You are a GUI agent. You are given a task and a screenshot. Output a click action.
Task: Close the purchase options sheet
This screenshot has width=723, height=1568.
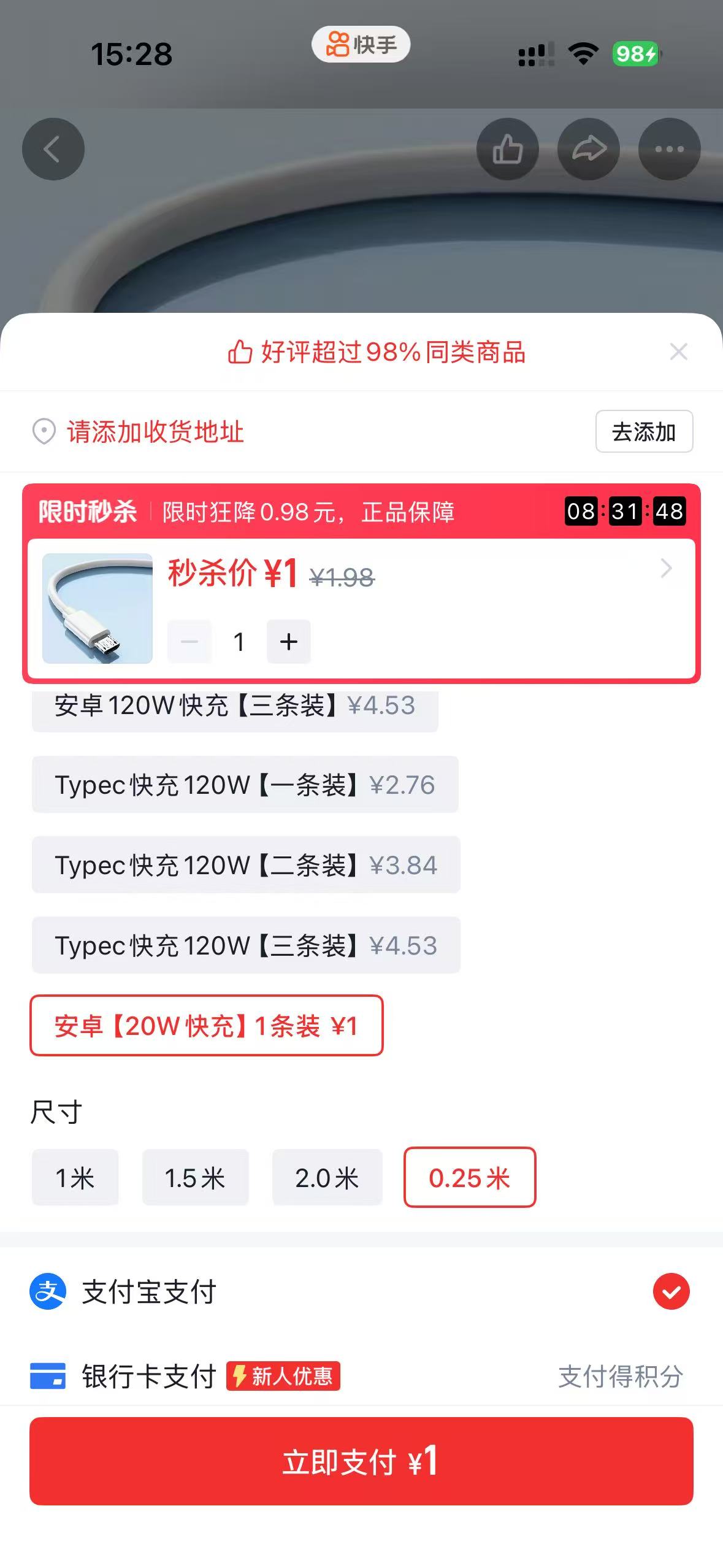(678, 352)
